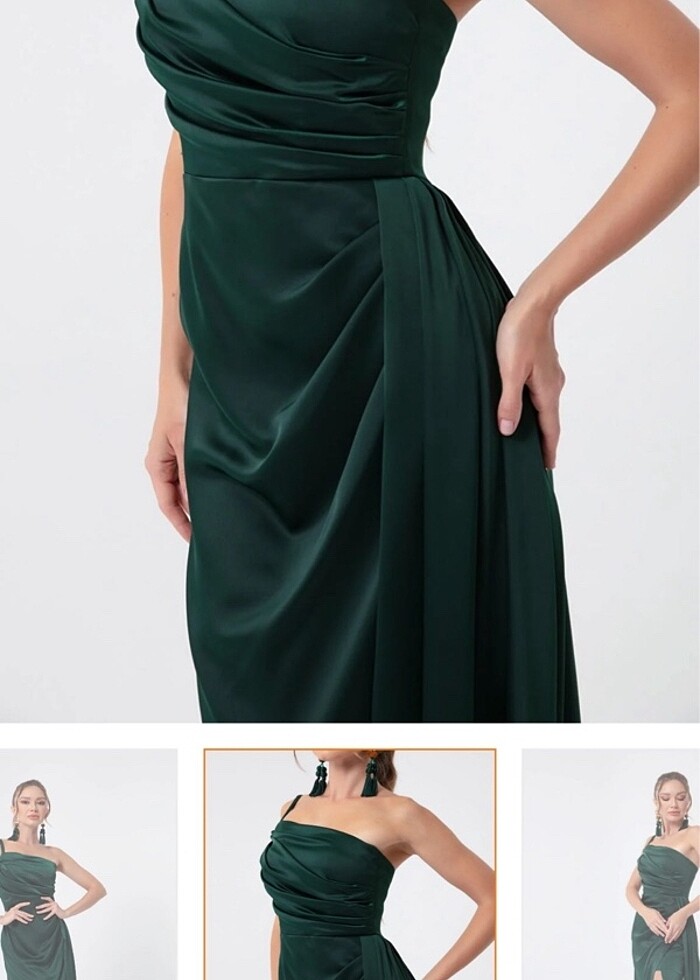The width and height of the screenshot is (700, 980).
Task: View the right-edge thumbnail of the dress
Action: pos(612,865)
